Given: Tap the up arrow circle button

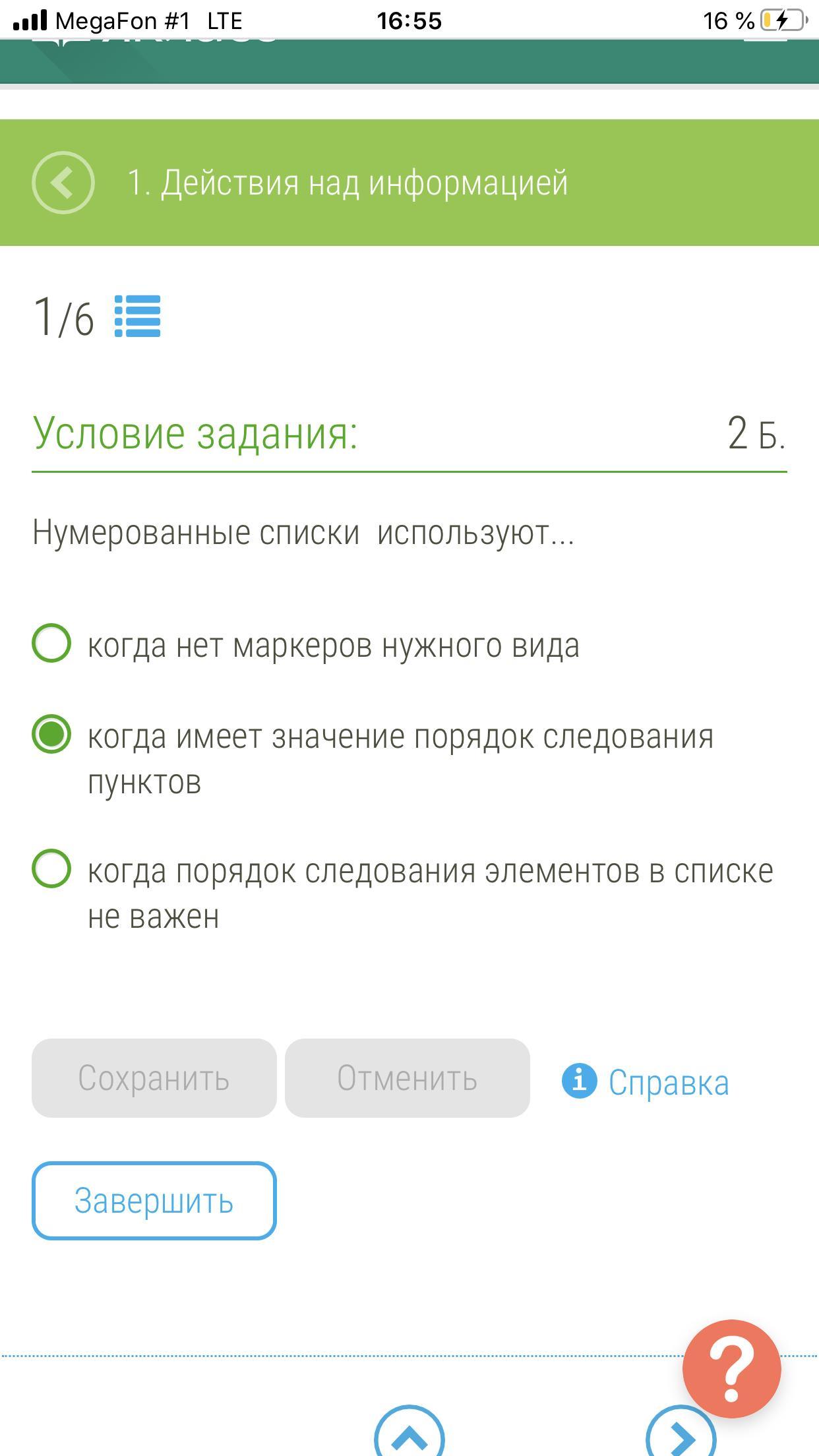Looking at the screenshot, I should click(x=409, y=1431).
